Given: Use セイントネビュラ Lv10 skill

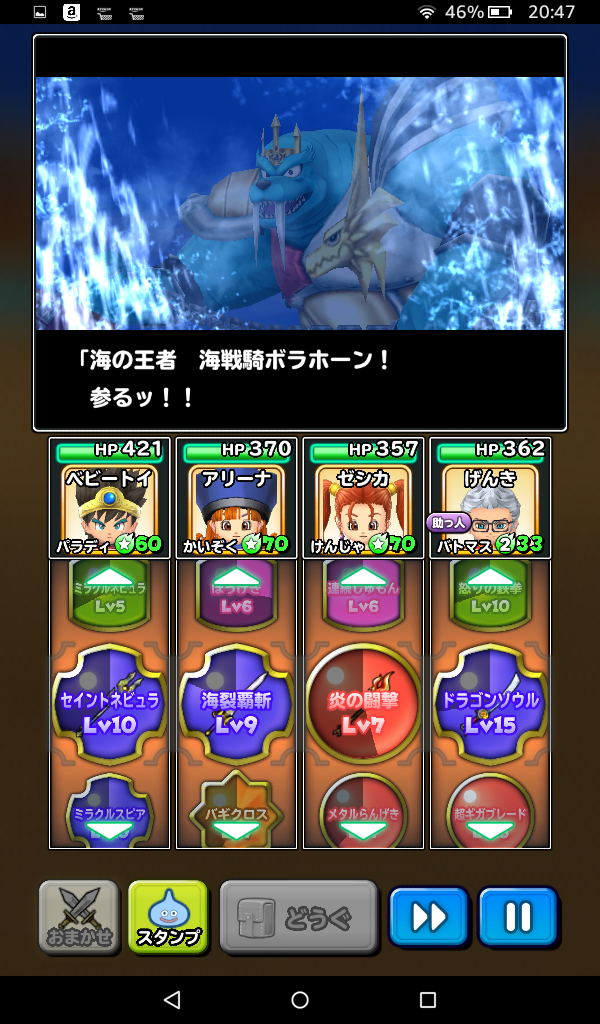Looking at the screenshot, I should coord(110,704).
